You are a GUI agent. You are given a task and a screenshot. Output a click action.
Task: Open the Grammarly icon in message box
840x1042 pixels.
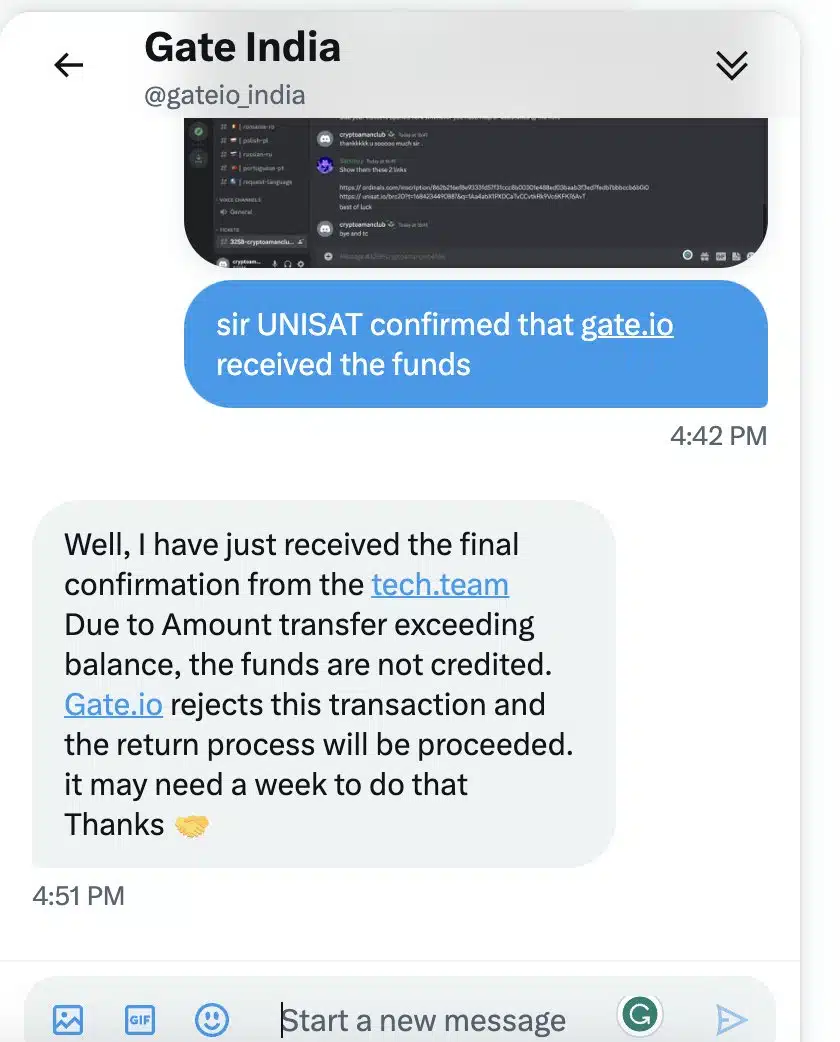tap(639, 1015)
